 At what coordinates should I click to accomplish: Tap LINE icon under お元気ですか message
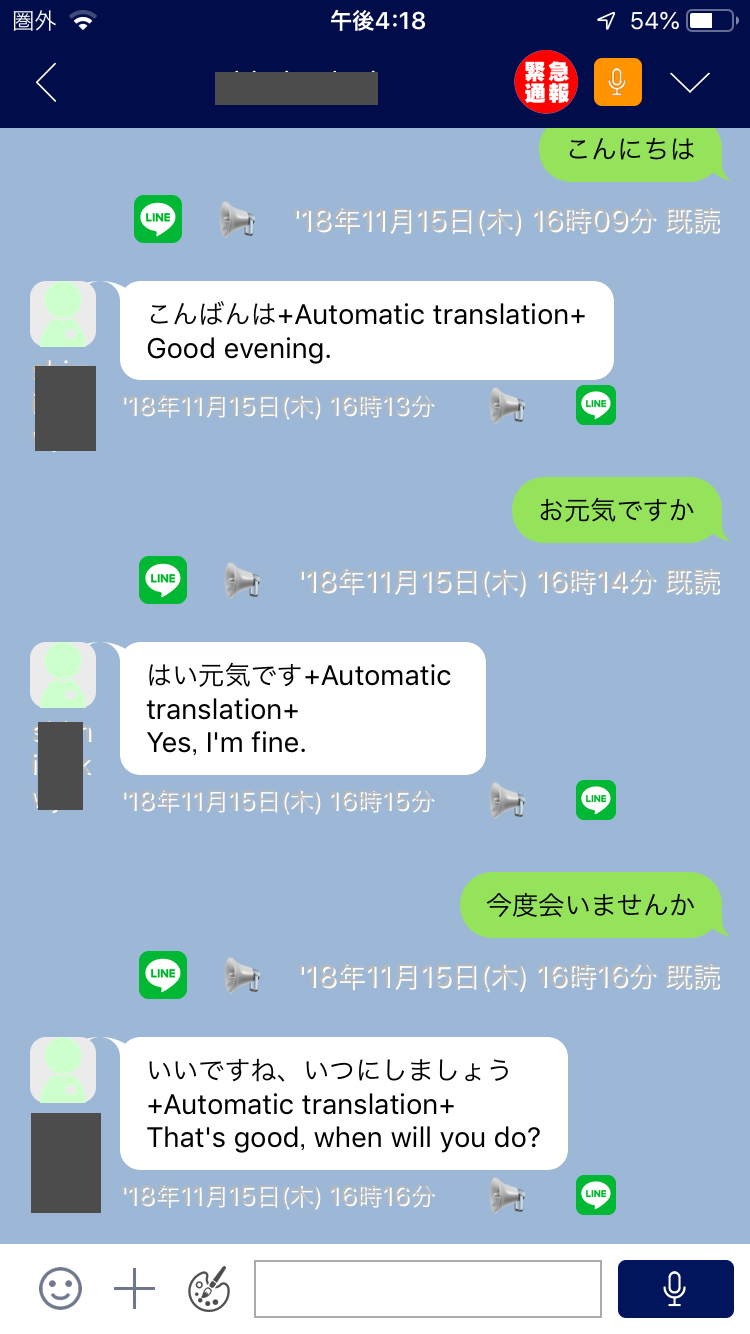click(163, 580)
